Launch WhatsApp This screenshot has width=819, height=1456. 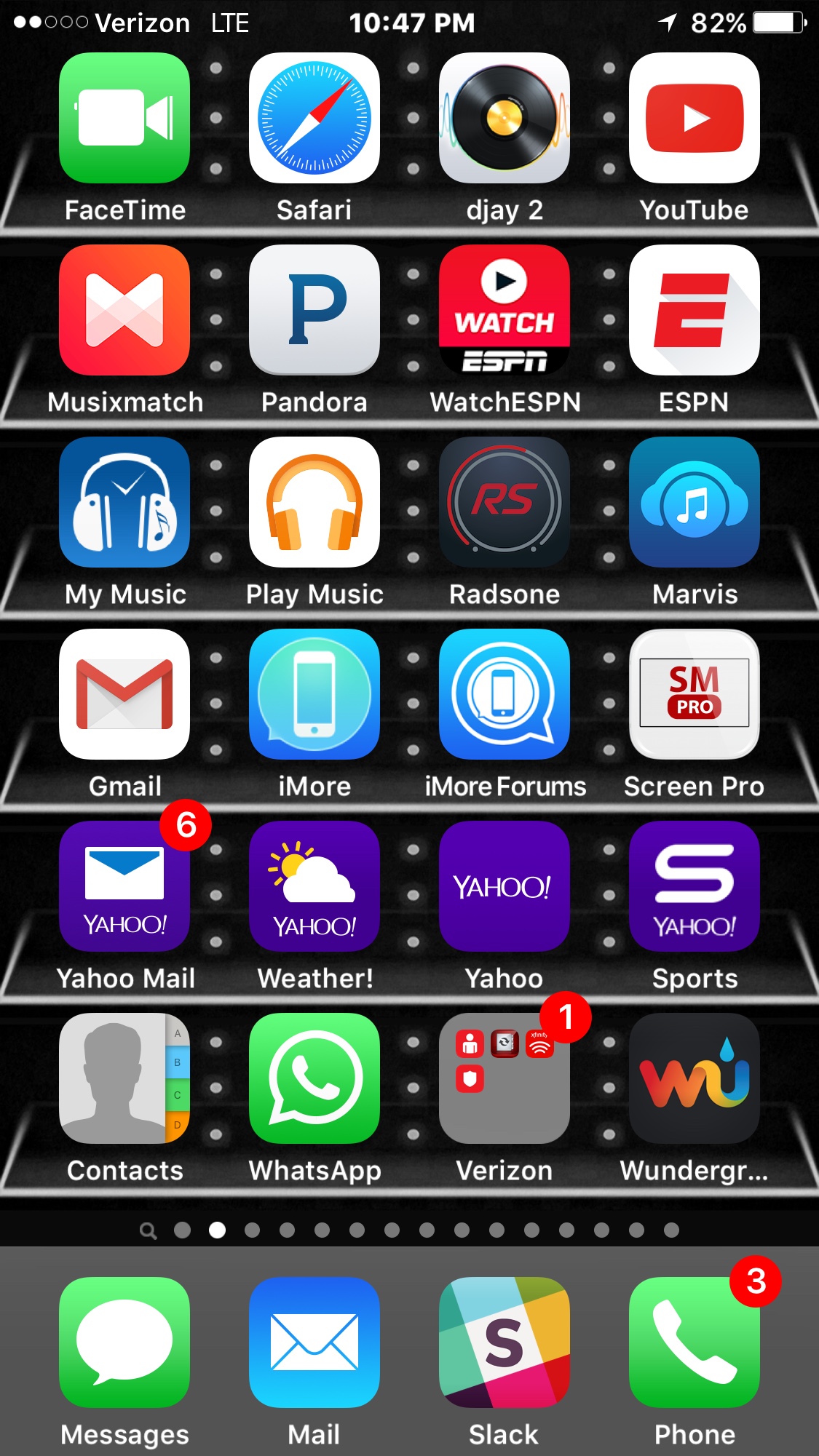(314, 1078)
